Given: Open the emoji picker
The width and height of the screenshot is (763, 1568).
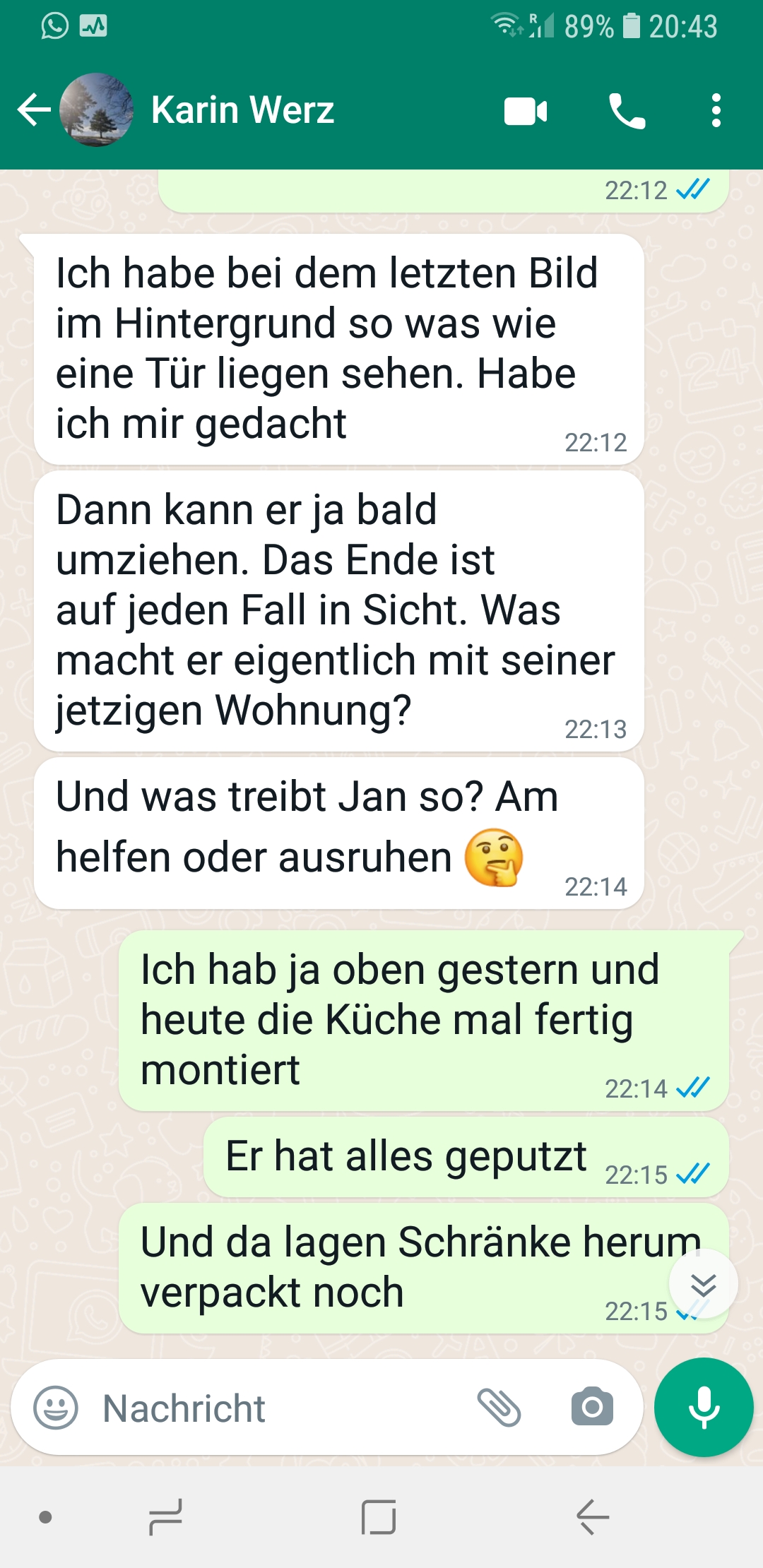Looking at the screenshot, I should point(56,1407).
